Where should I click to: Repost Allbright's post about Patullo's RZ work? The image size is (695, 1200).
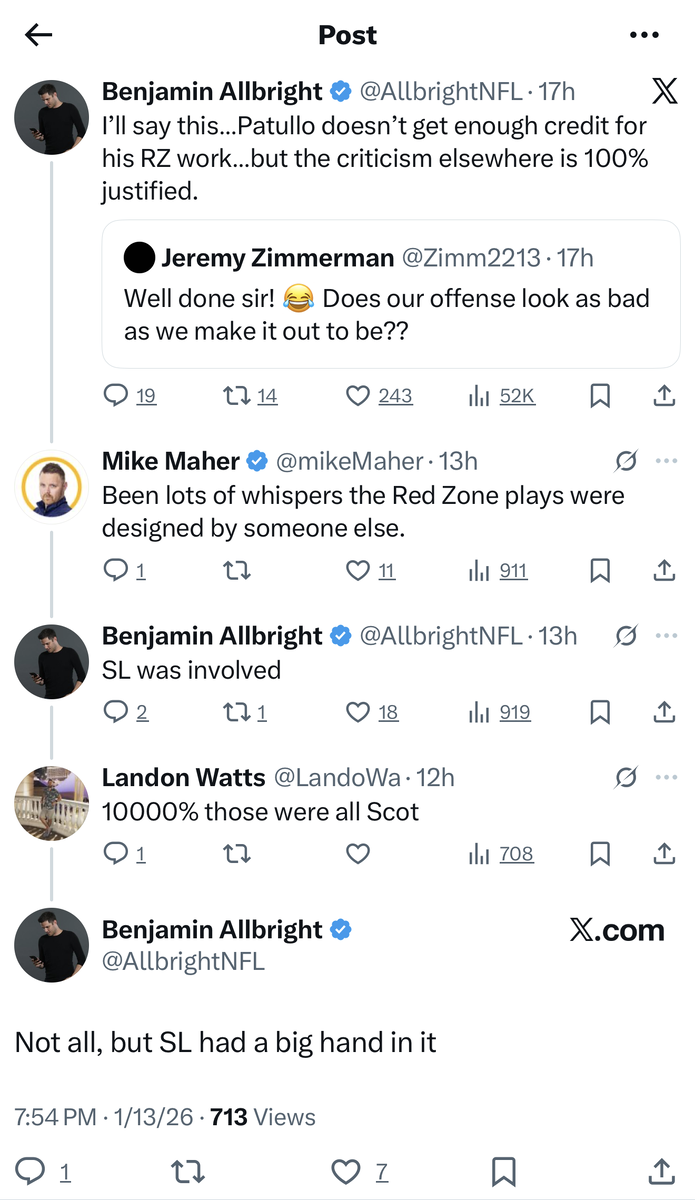pyautogui.click(x=236, y=396)
